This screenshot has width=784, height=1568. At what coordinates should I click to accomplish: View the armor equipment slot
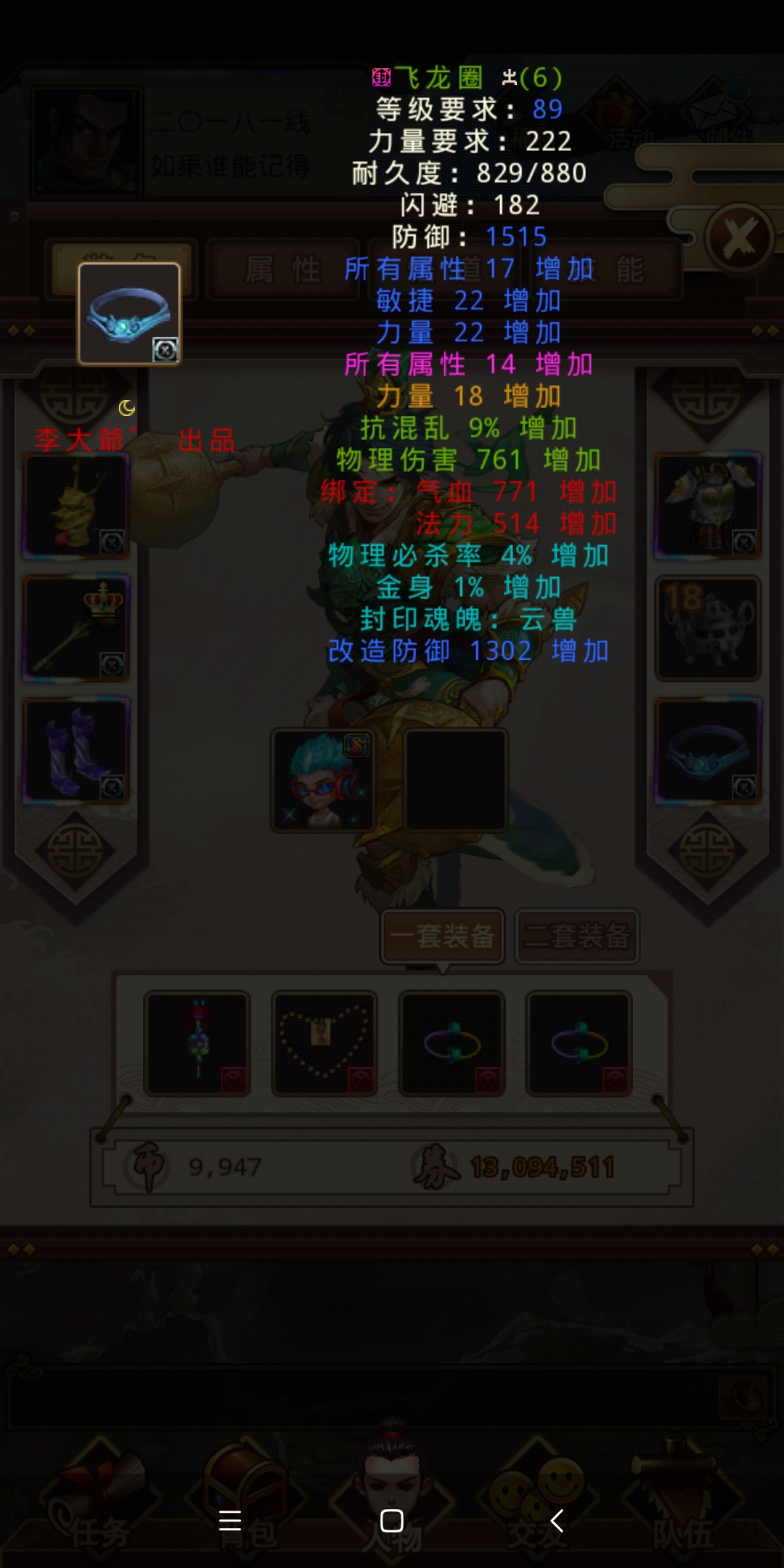pyautogui.click(x=708, y=506)
